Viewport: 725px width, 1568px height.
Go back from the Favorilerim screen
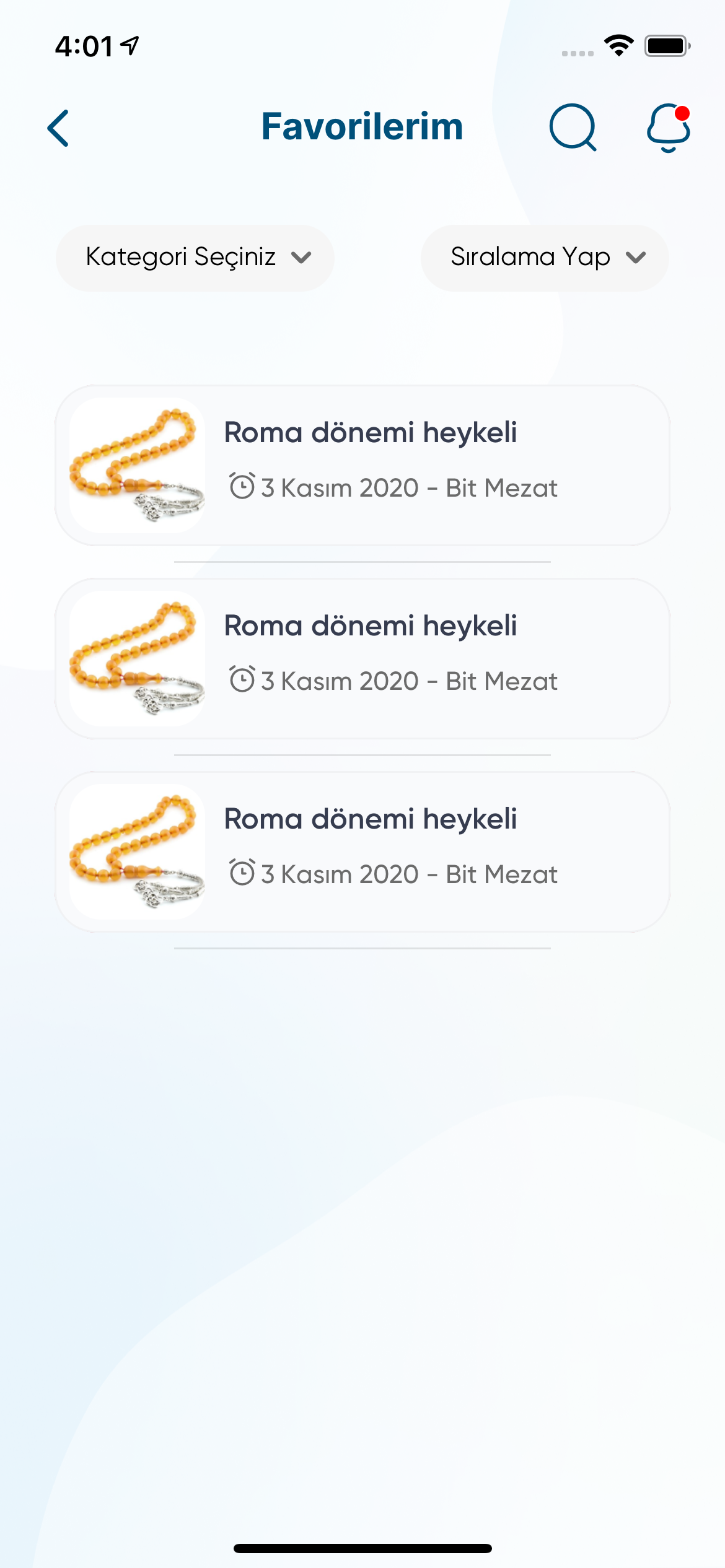58,128
